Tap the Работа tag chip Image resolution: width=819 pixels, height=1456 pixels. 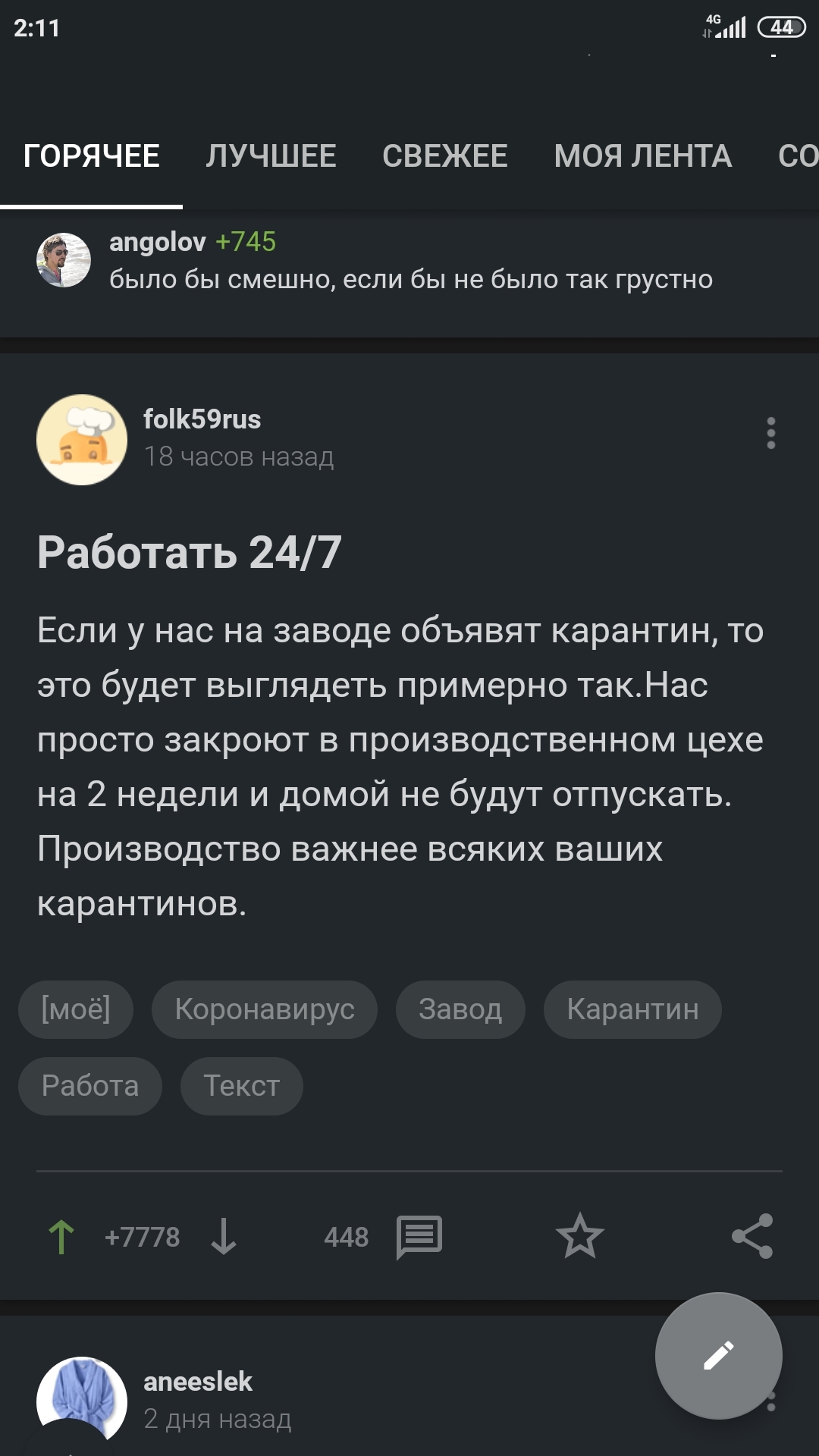pos(90,1086)
